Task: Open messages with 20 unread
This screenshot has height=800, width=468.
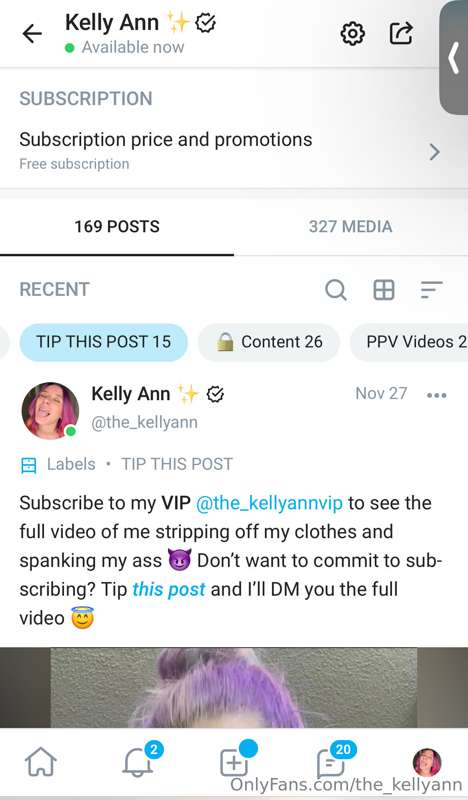Action: pos(333,761)
